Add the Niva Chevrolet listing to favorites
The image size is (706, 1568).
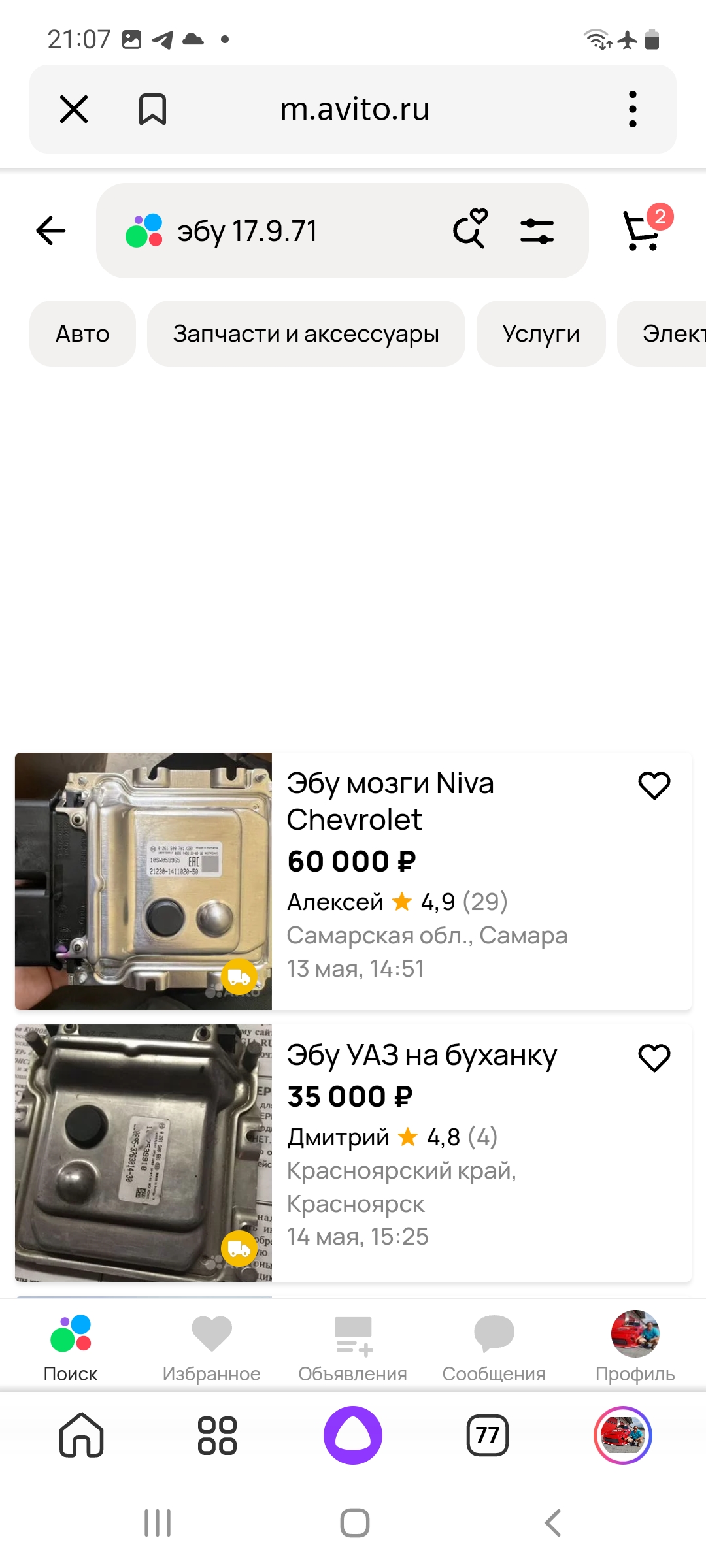point(654,785)
